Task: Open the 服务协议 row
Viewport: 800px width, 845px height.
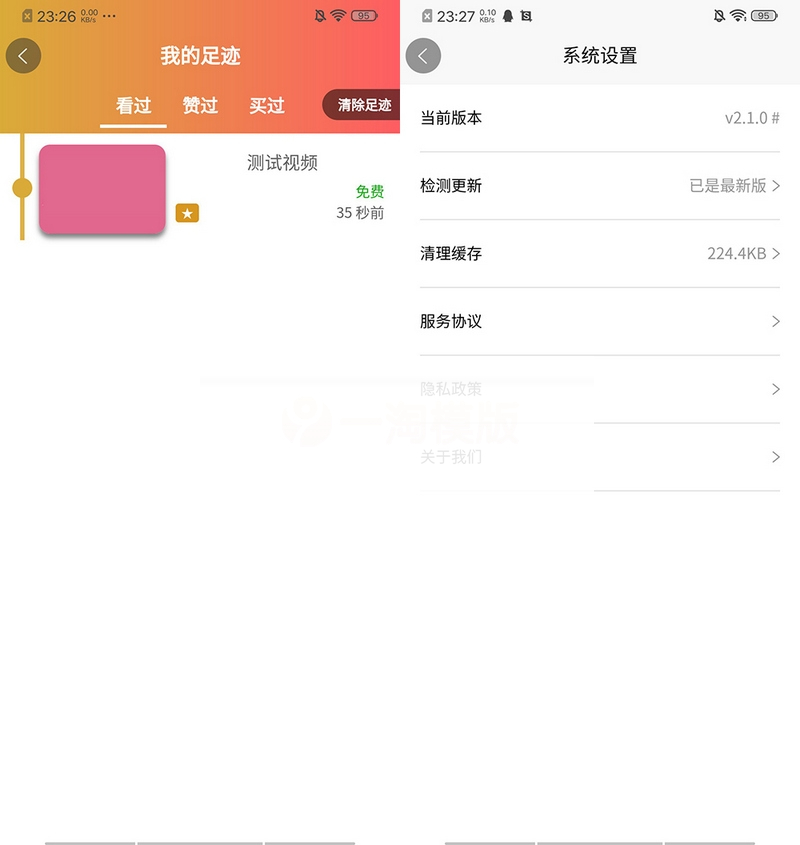Action: point(600,322)
